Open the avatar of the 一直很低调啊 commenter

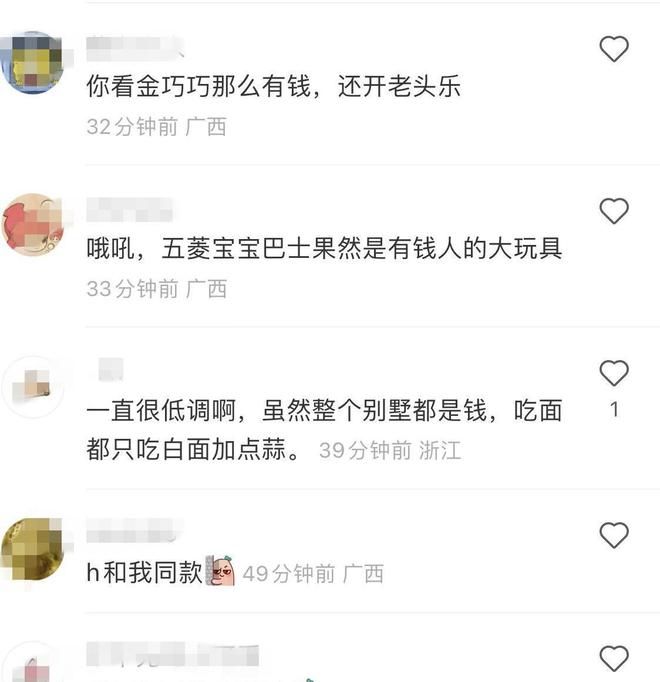pos(32,386)
